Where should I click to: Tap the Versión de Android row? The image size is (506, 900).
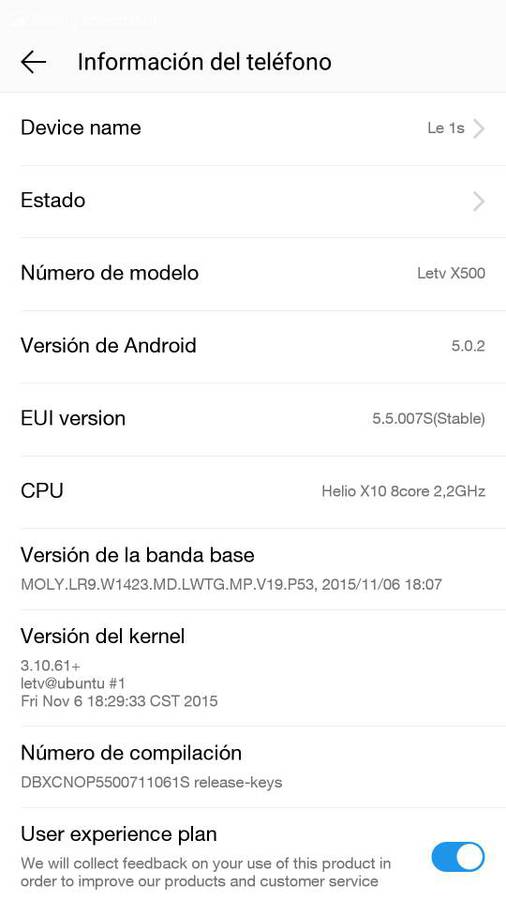point(253,346)
